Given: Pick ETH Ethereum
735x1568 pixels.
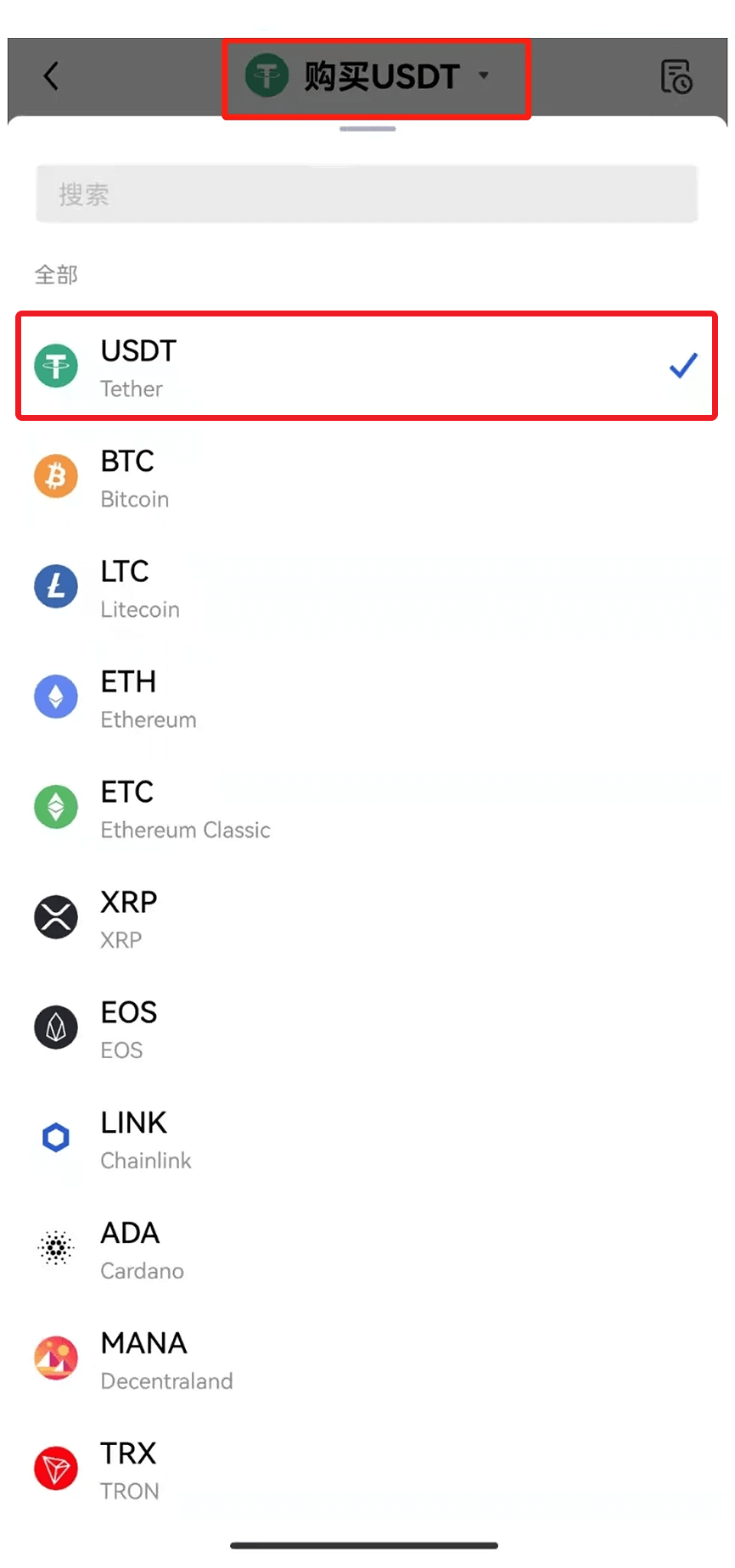Looking at the screenshot, I should [x=367, y=697].
